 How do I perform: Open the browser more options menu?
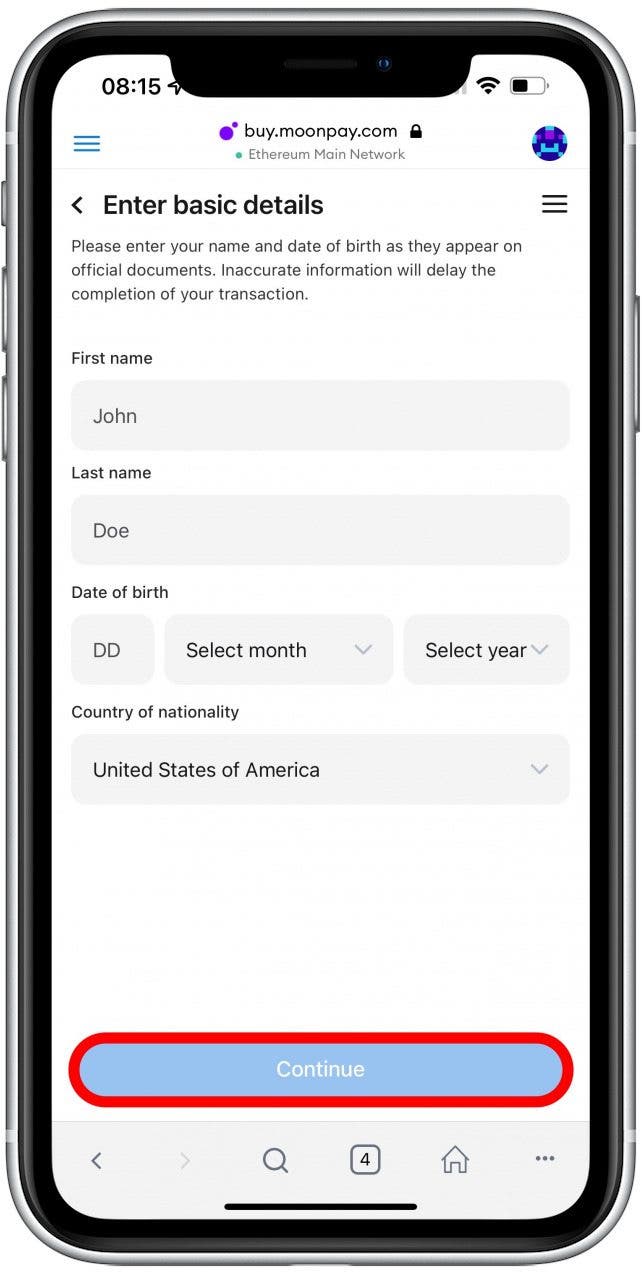(544, 1159)
